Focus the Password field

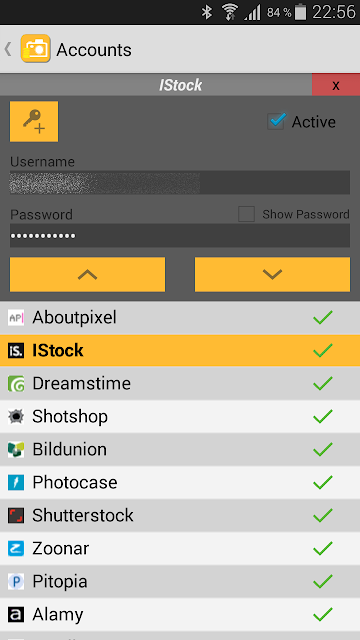(180, 236)
